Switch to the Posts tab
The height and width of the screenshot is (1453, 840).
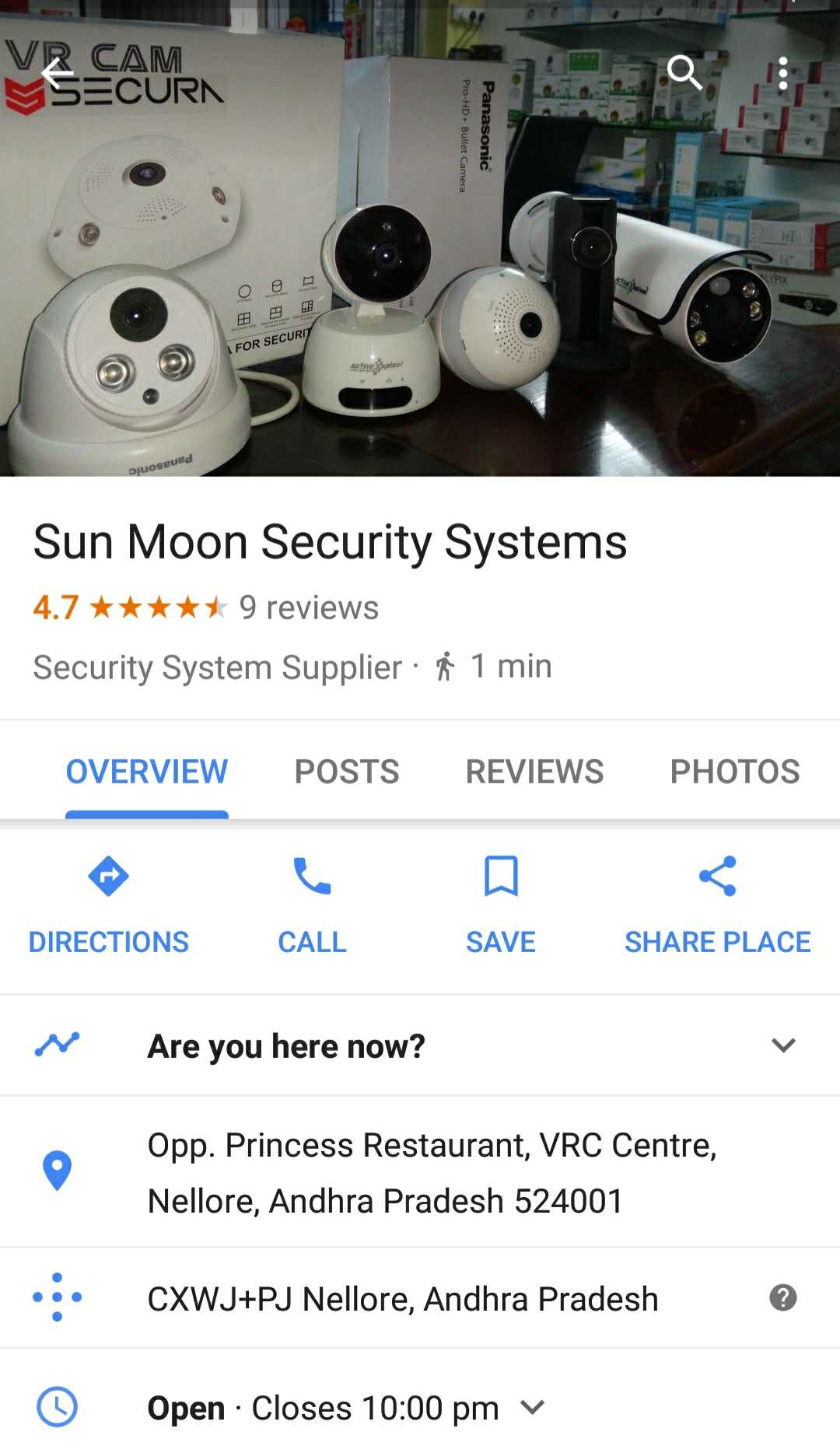click(x=347, y=772)
